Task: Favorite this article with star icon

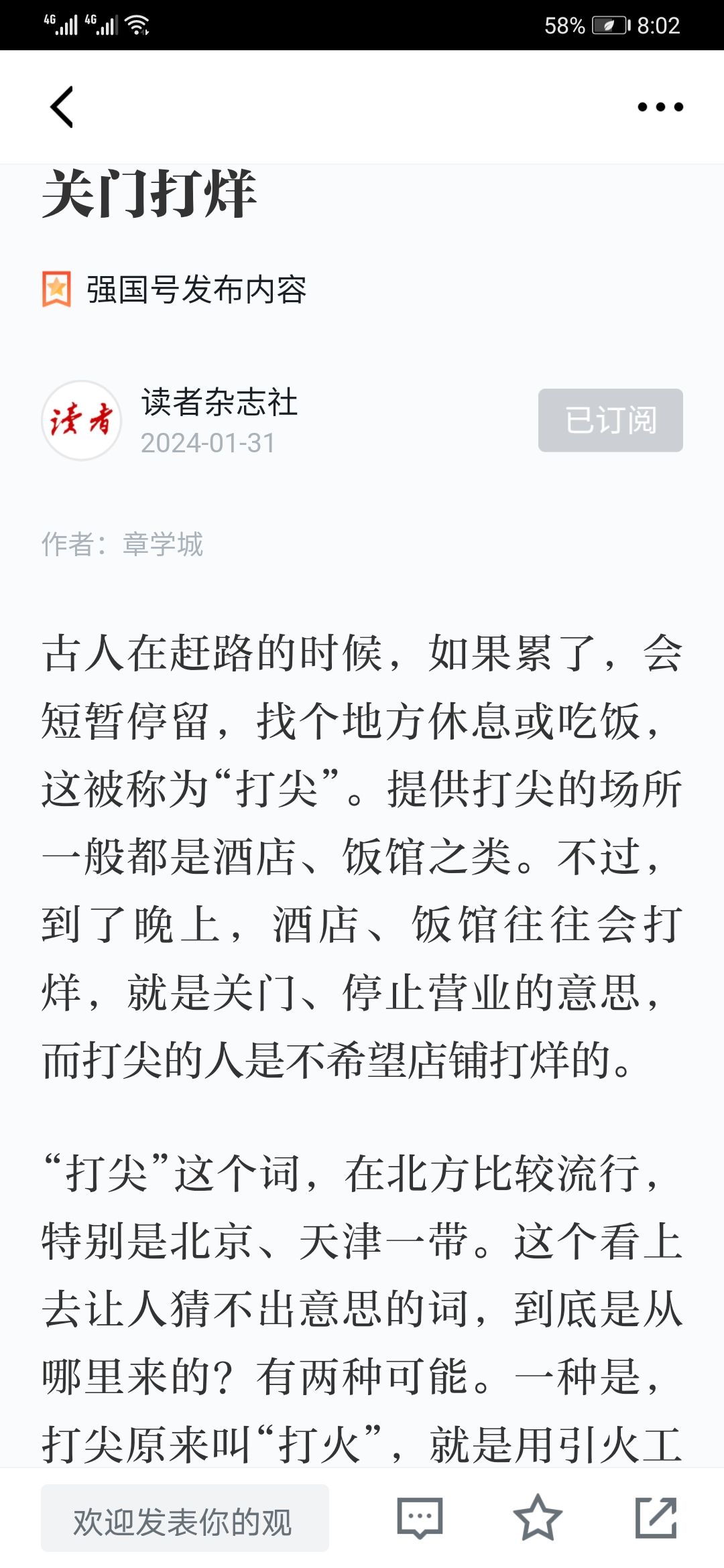Action: click(x=537, y=1518)
